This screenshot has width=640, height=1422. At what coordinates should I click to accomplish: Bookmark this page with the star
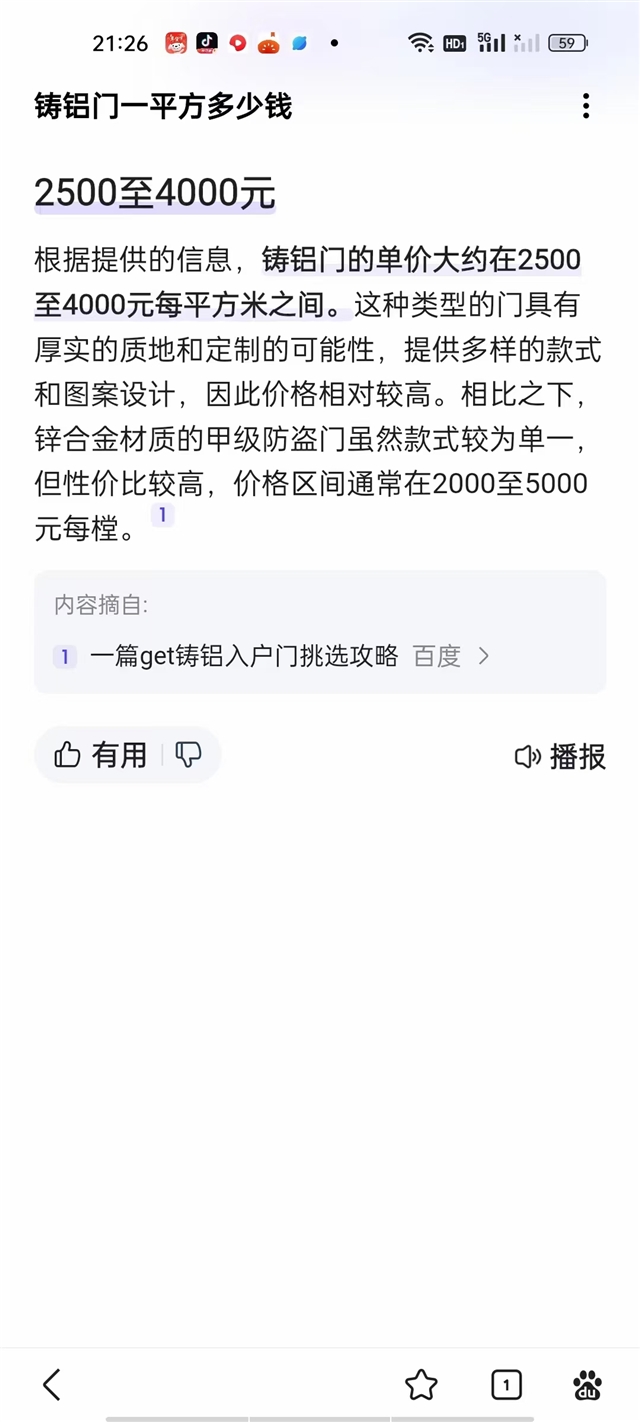tap(421, 1385)
